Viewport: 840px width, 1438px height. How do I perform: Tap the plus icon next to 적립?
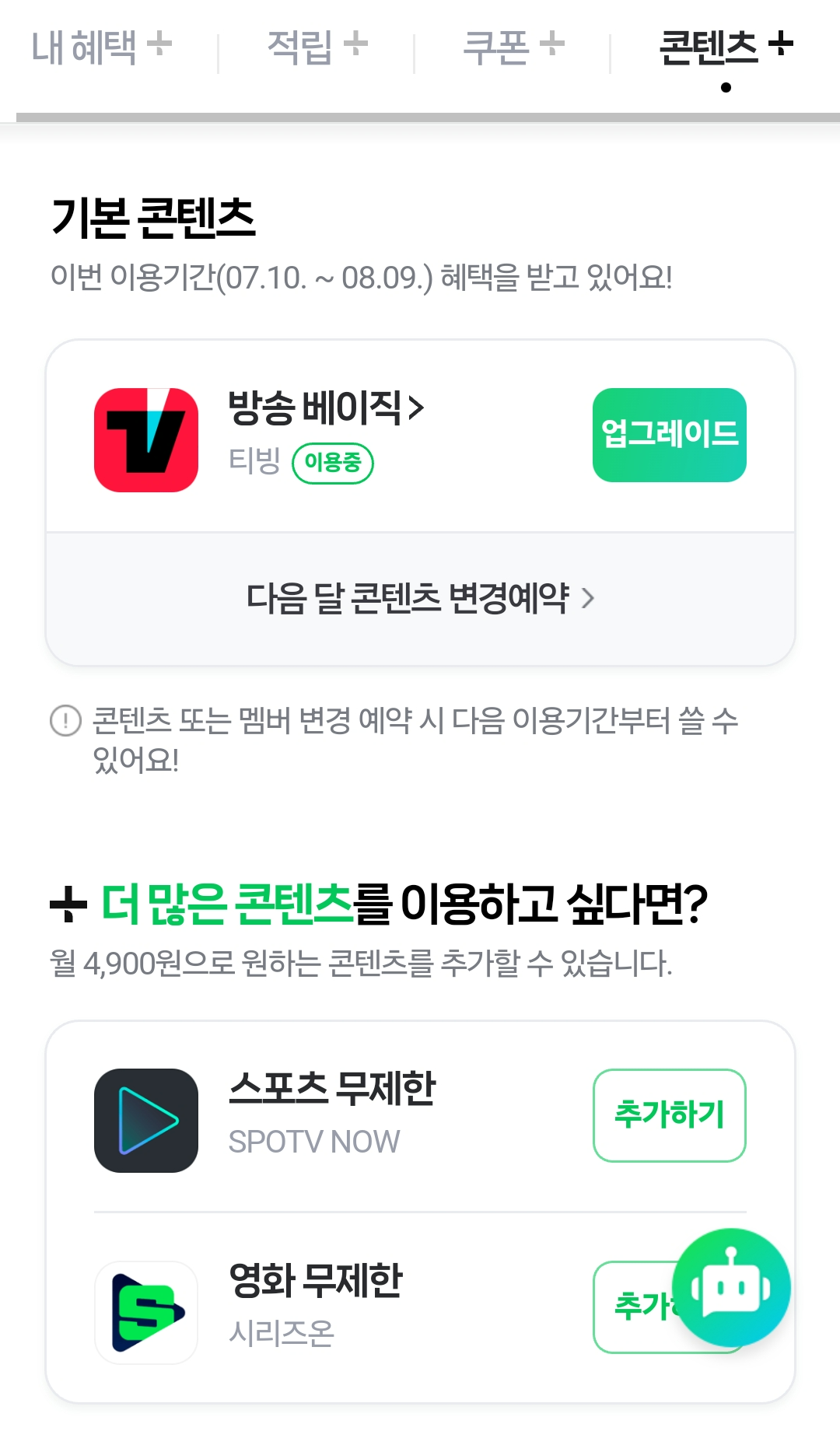357,45
